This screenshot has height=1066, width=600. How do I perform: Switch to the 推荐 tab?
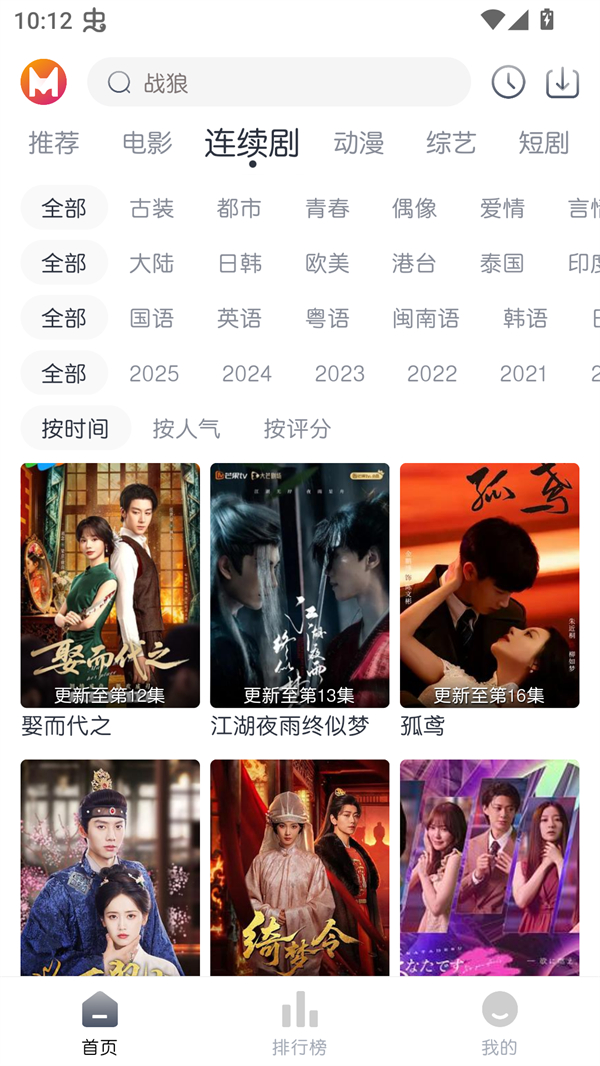pyautogui.click(x=54, y=143)
